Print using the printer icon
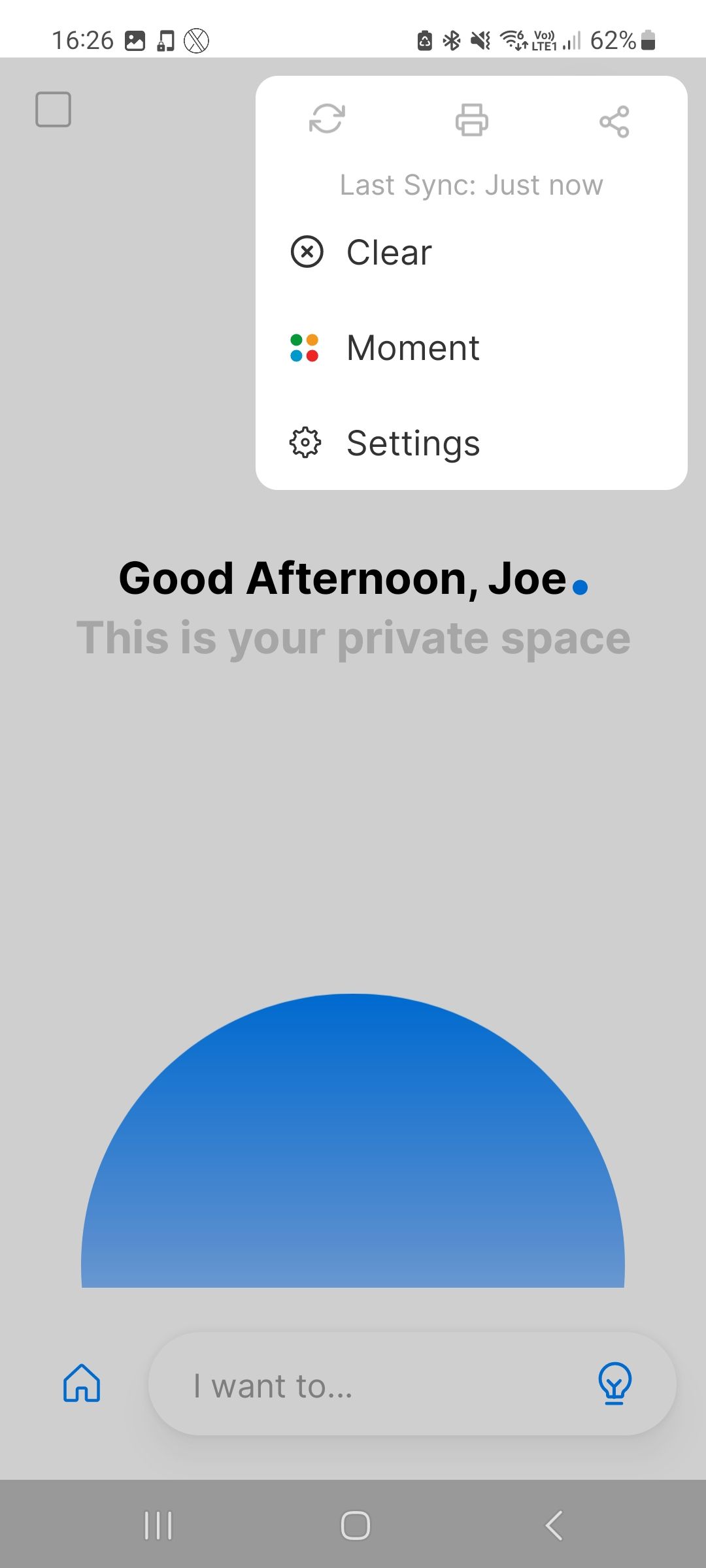Screen dimensions: 706x1568 tap(471, 120)
